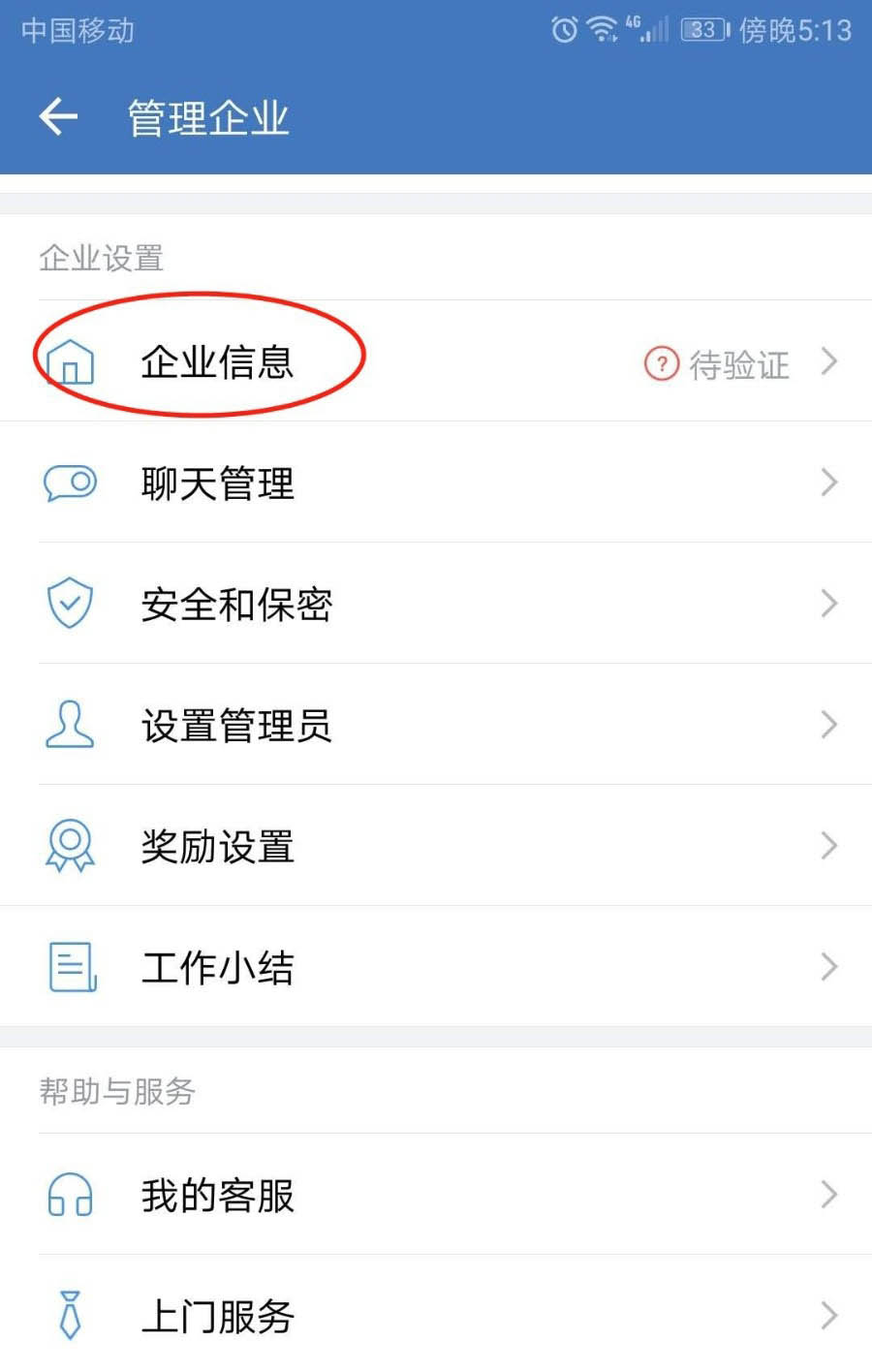Expand 安全和保密 using the arrow
The width and height of the screenshot is (872, 1372).
[830, 603]
